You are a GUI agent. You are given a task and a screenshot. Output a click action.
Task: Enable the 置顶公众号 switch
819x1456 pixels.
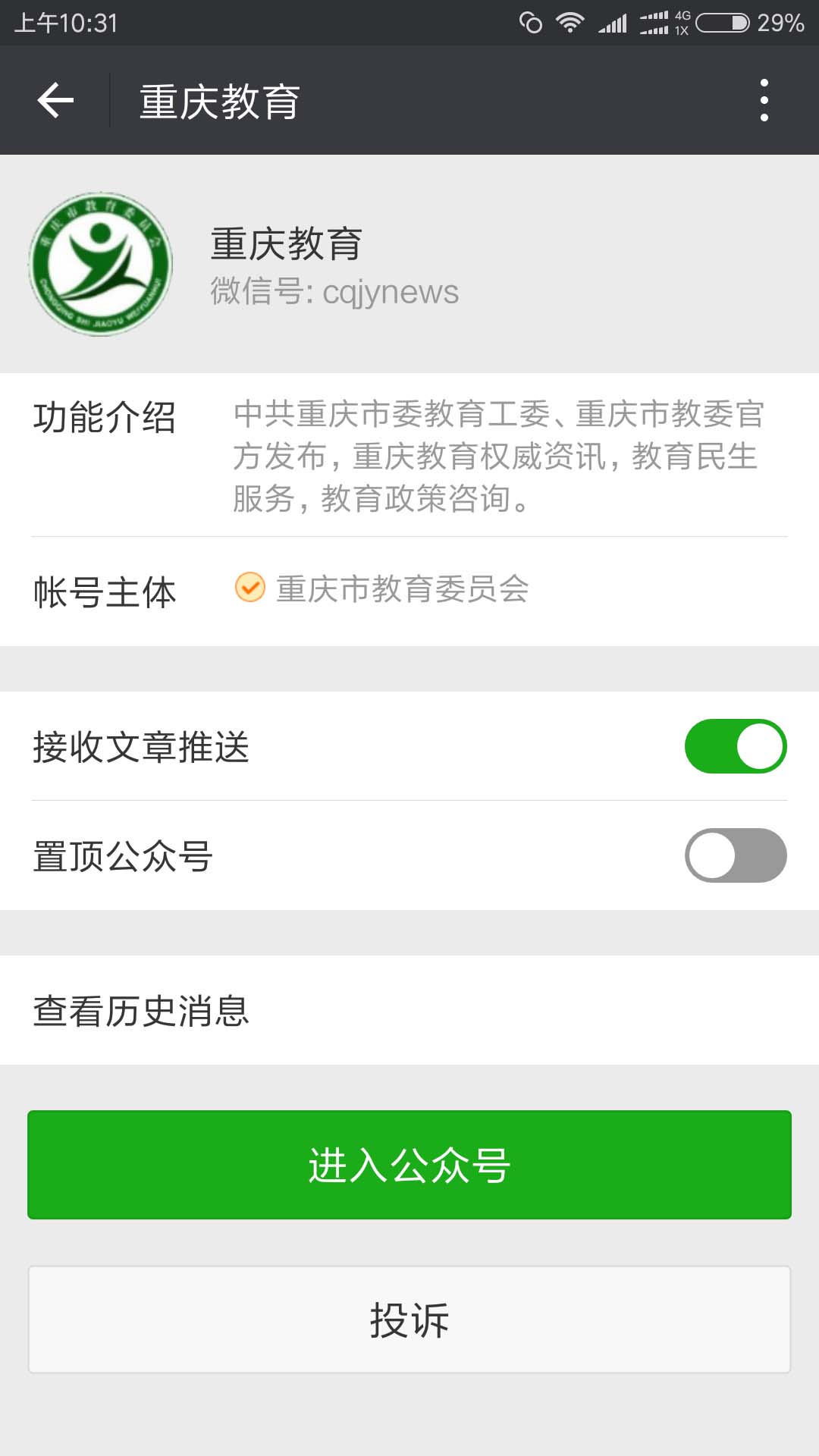point(736,855)
